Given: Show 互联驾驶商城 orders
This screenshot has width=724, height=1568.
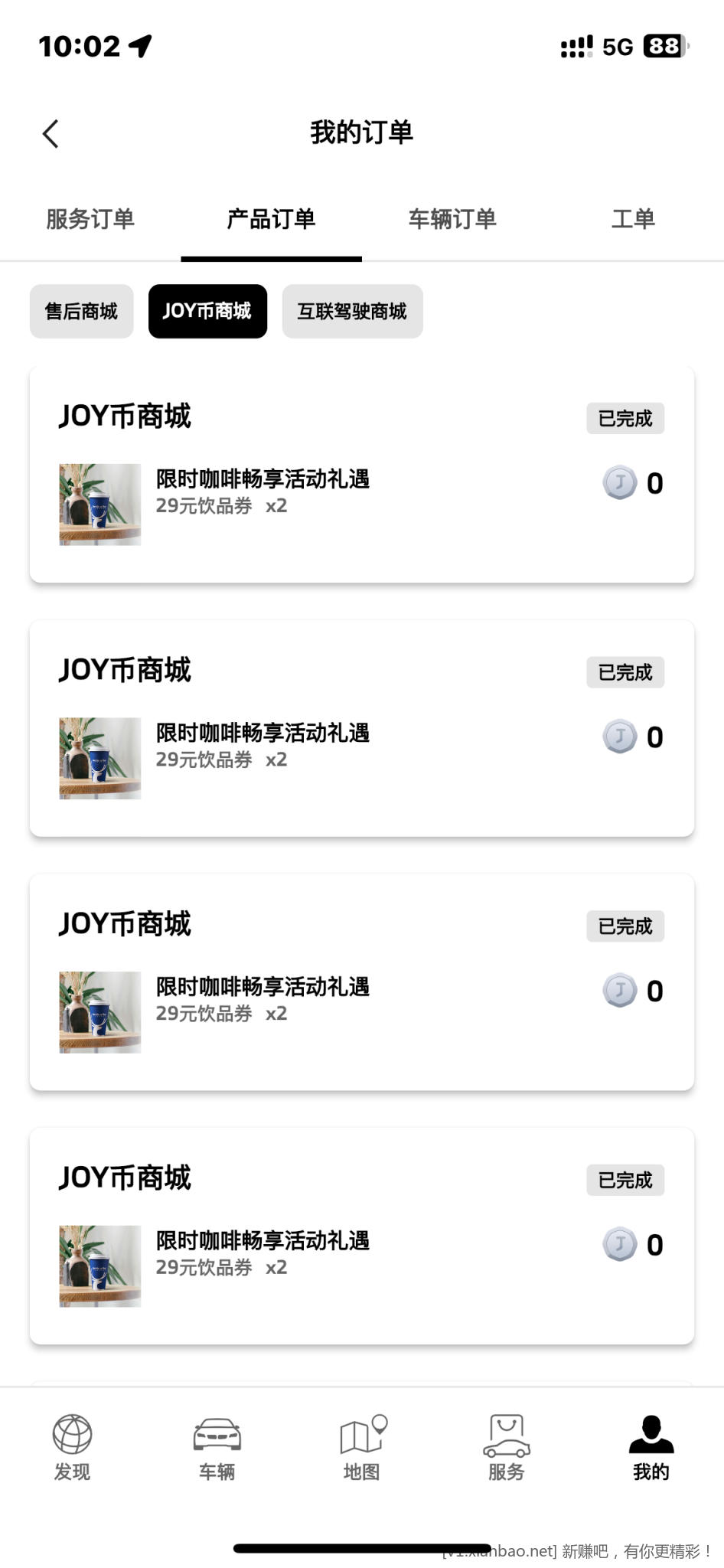Looking at the screenshot, I should (352, 312).
